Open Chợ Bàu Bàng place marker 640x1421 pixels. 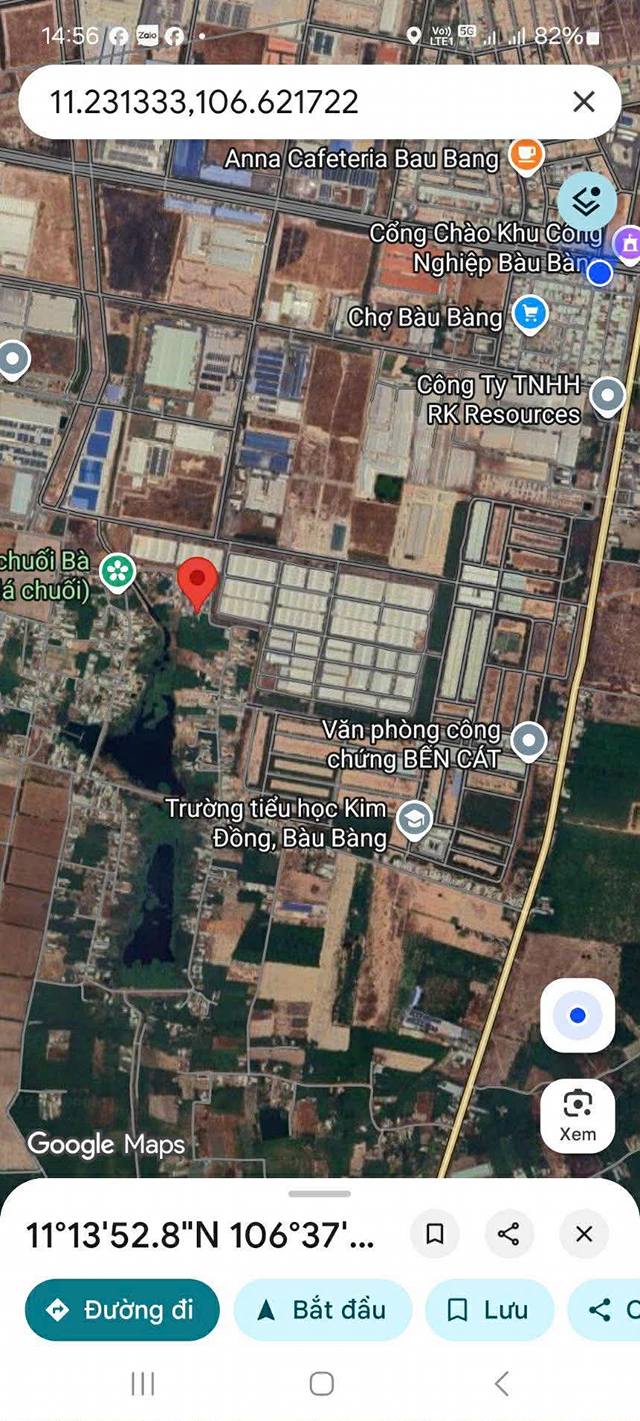[x=530, y=316]
